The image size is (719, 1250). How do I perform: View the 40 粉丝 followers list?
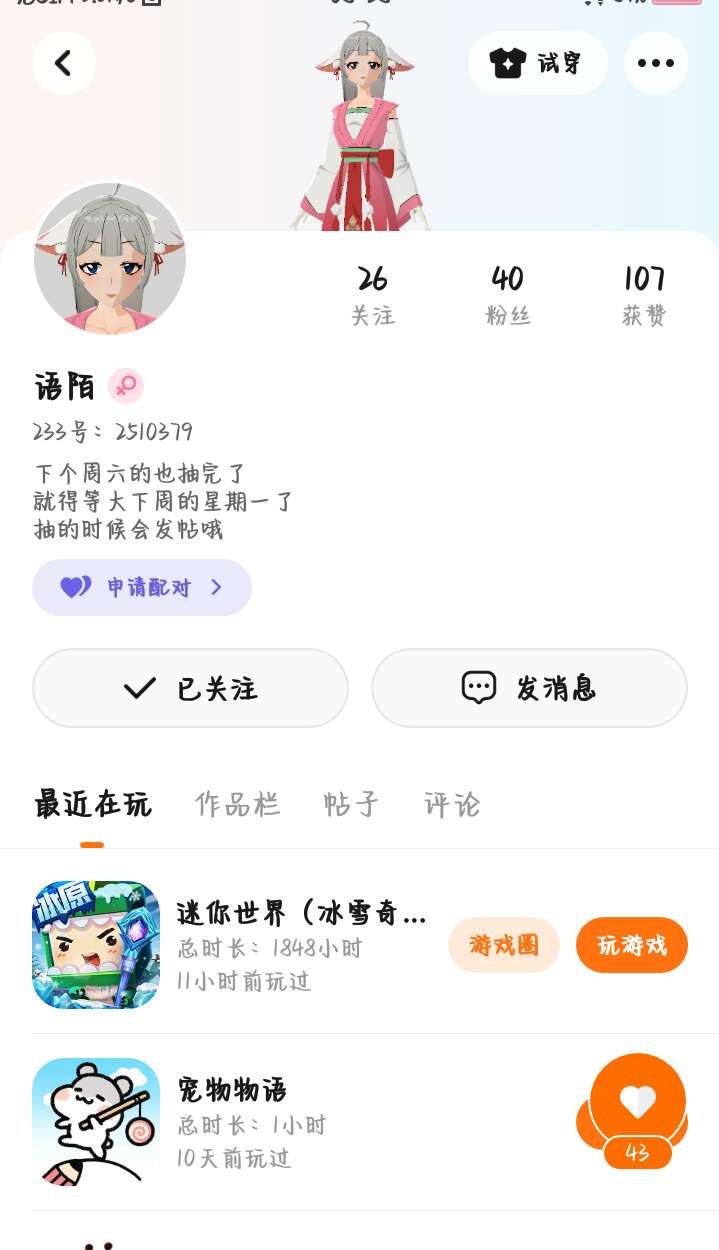[x=508, y=295]
